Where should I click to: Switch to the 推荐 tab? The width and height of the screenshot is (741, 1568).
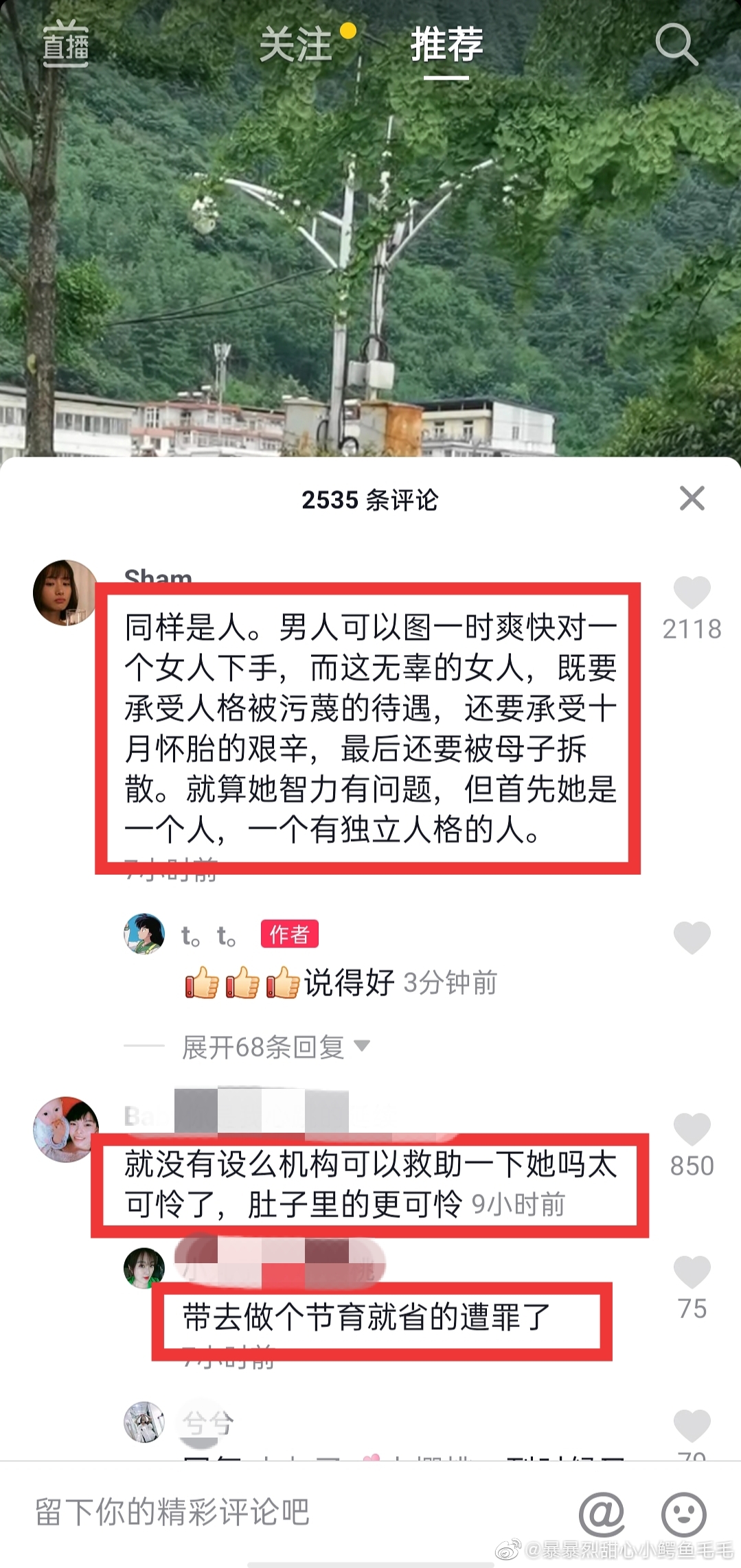(x=446, y=44)
